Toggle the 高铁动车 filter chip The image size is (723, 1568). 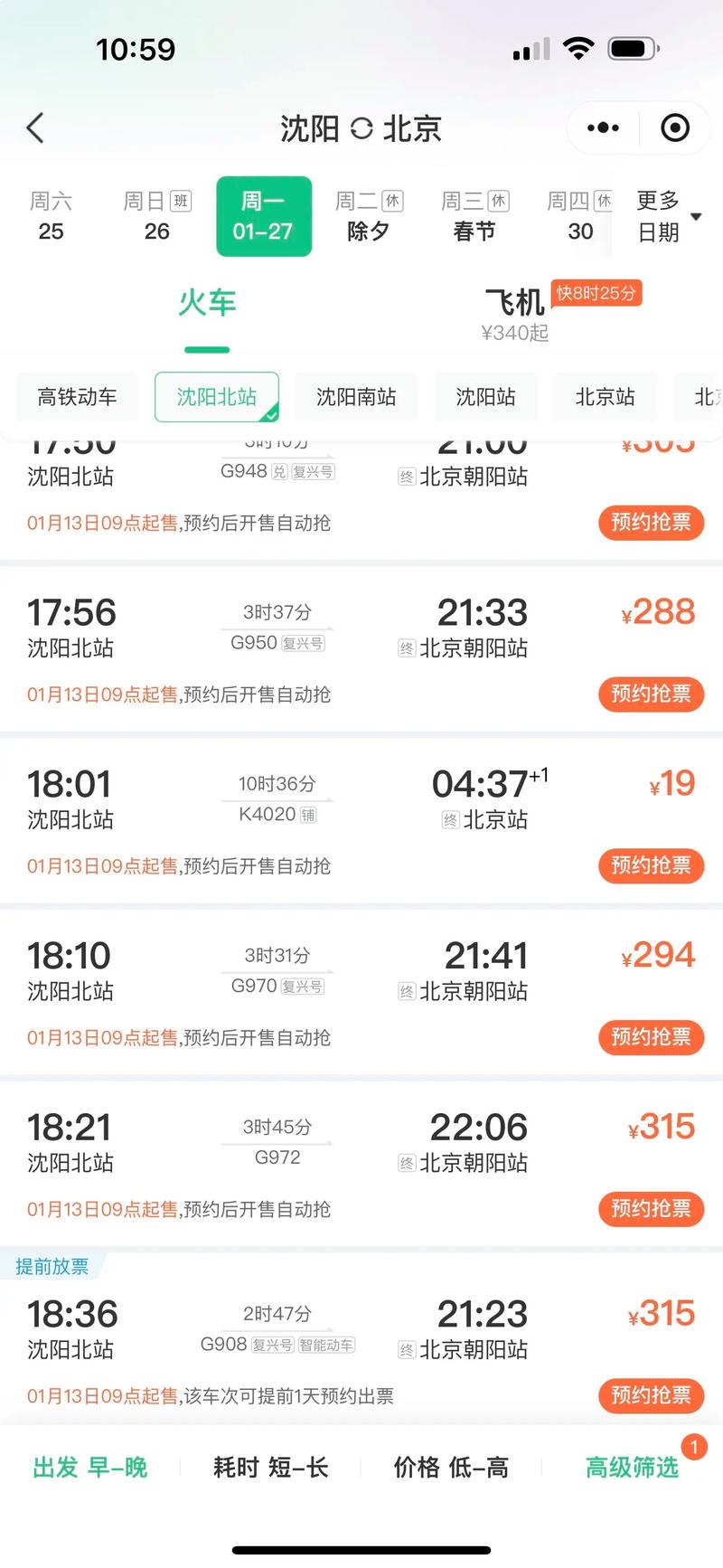pos(77,397)
